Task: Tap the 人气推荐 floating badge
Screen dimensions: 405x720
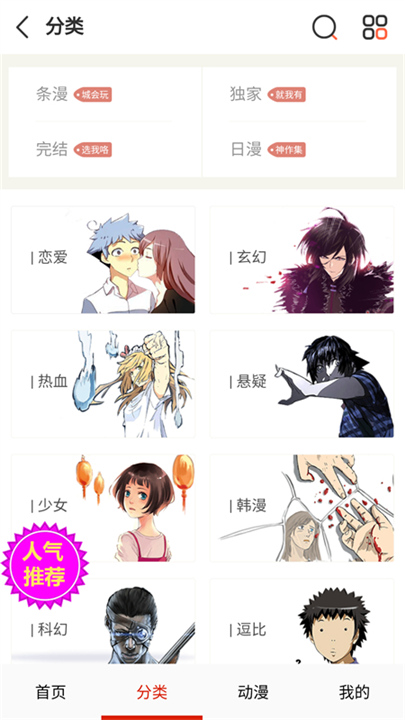Action: pyautogui.click(x=45, y=565)
